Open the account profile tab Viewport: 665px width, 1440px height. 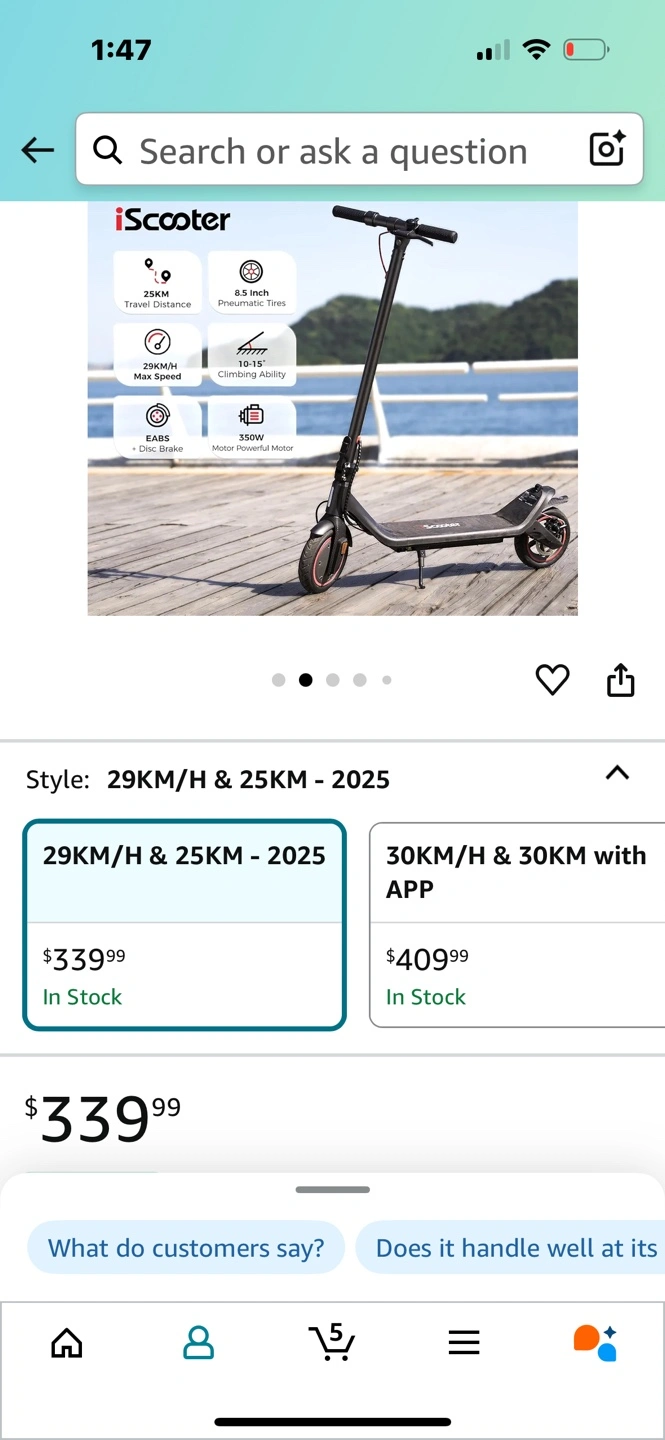pyautogui.click(x=199, y=1342)
